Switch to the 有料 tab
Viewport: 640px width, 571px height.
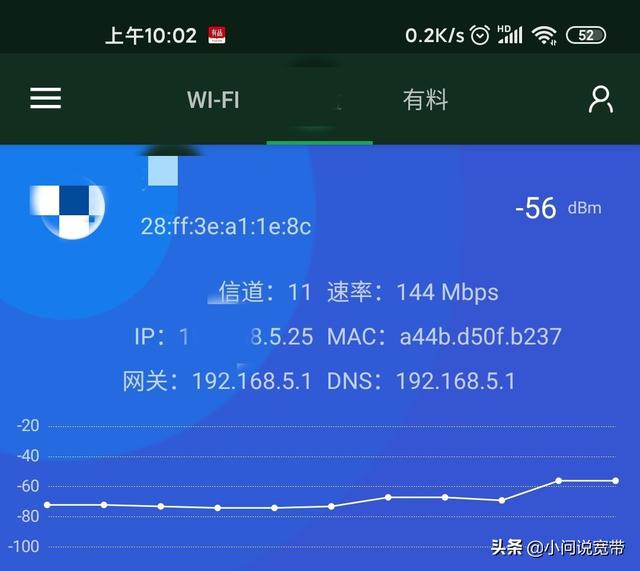(x=425, y=100)
